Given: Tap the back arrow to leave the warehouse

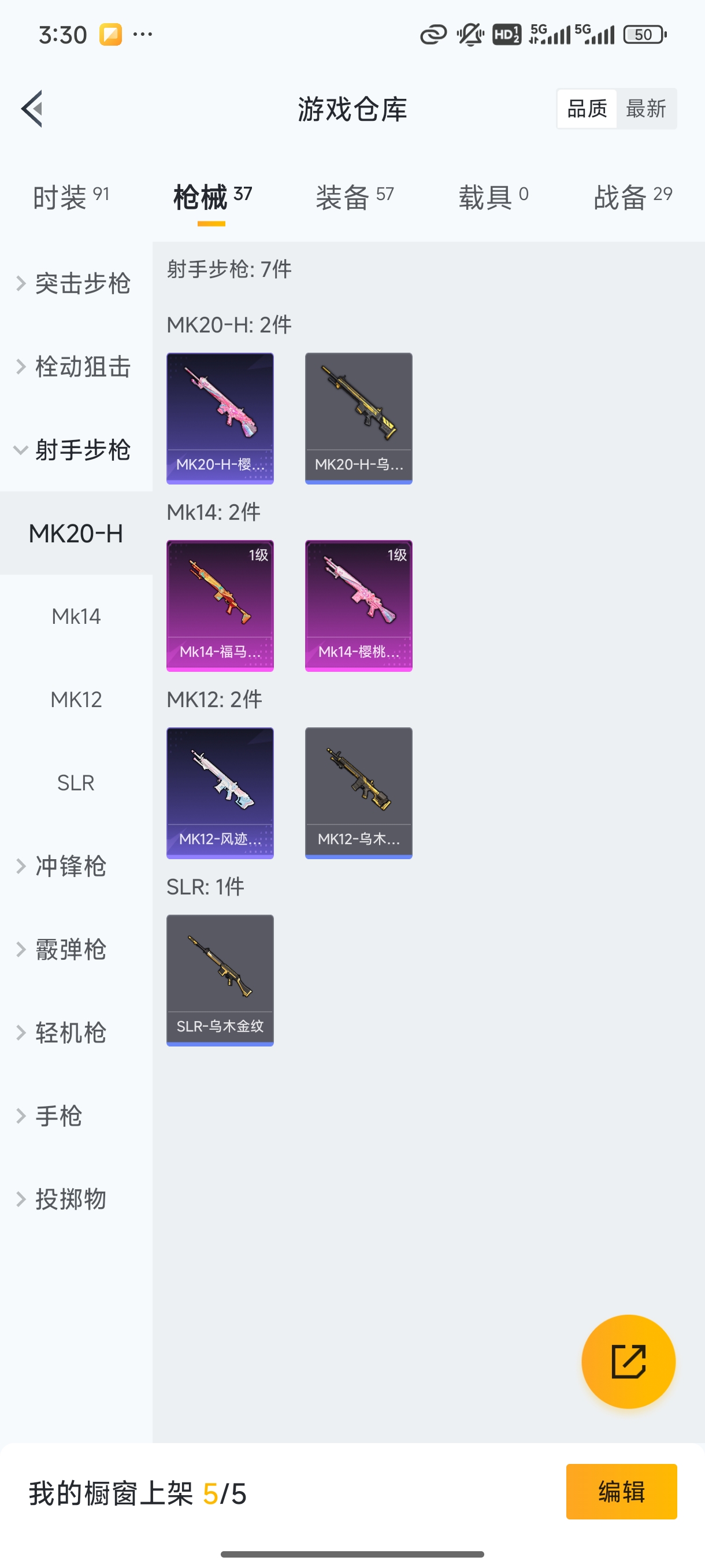Looking at the screenshot, I should click(x=32, y=108).
